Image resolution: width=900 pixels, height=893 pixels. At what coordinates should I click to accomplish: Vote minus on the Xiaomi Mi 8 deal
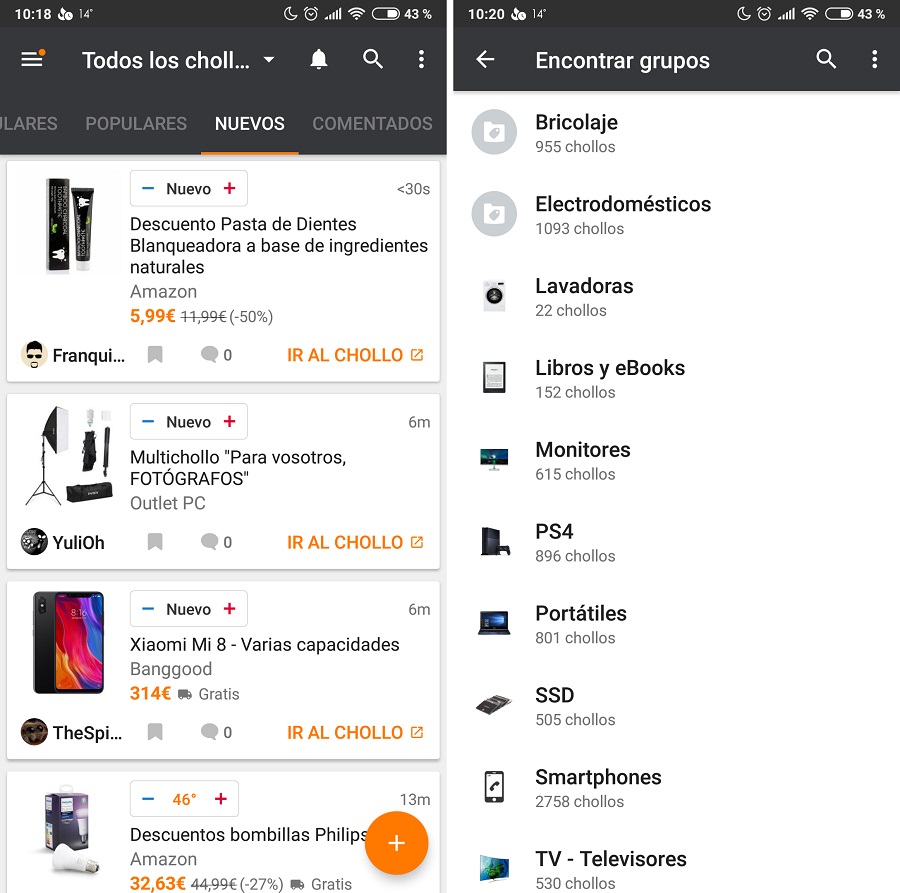148,609
